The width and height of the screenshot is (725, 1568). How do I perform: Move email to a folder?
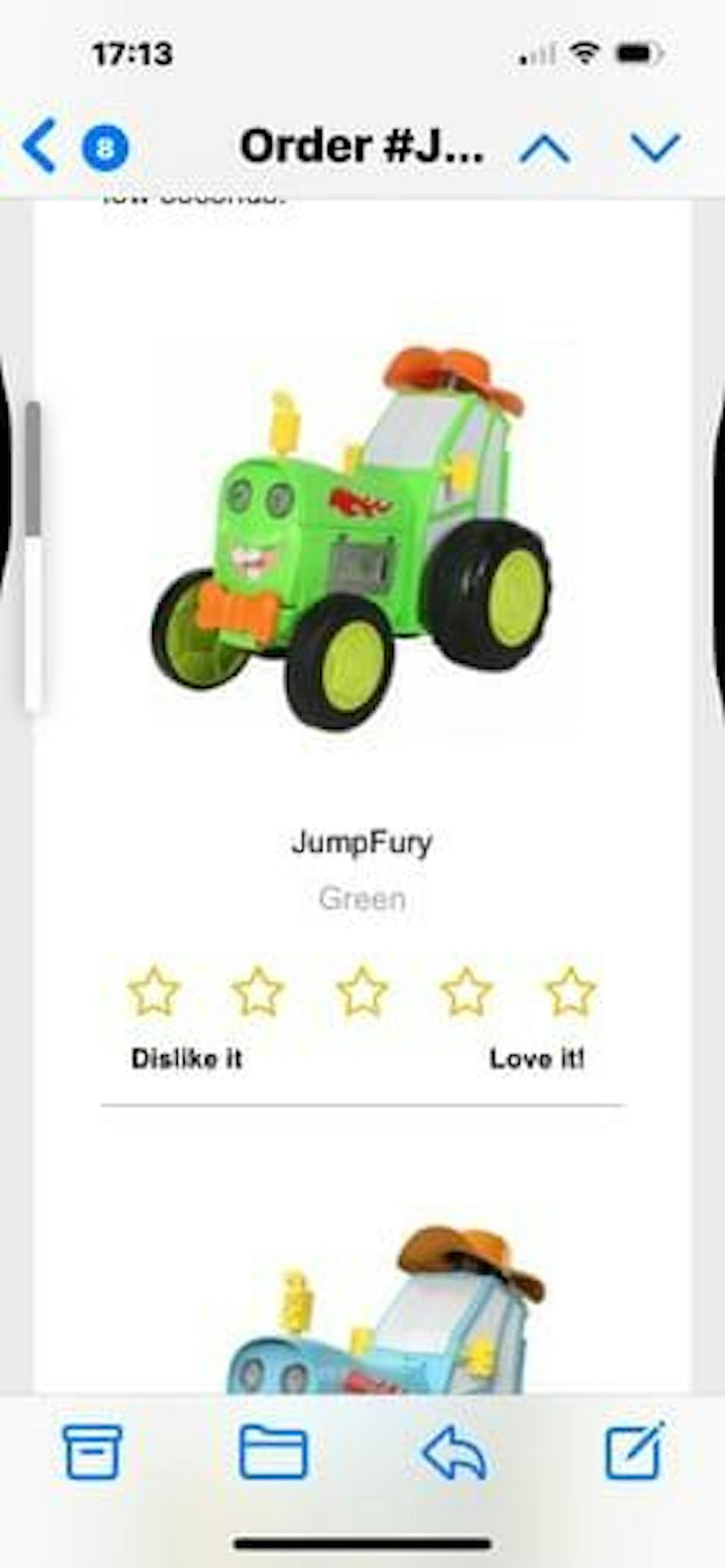click(x=273, y=1453)
